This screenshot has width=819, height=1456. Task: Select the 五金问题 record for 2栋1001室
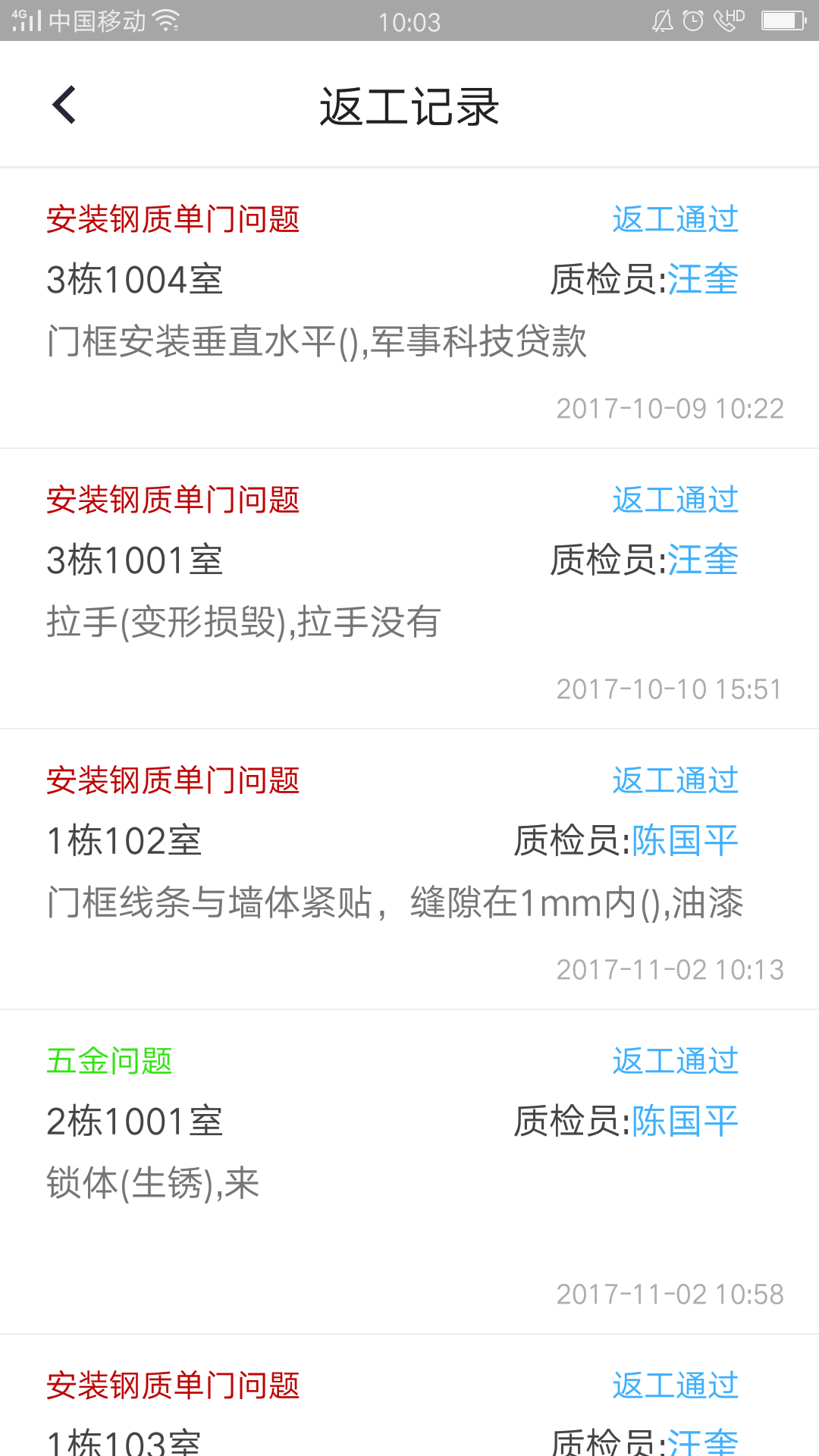409,1172
